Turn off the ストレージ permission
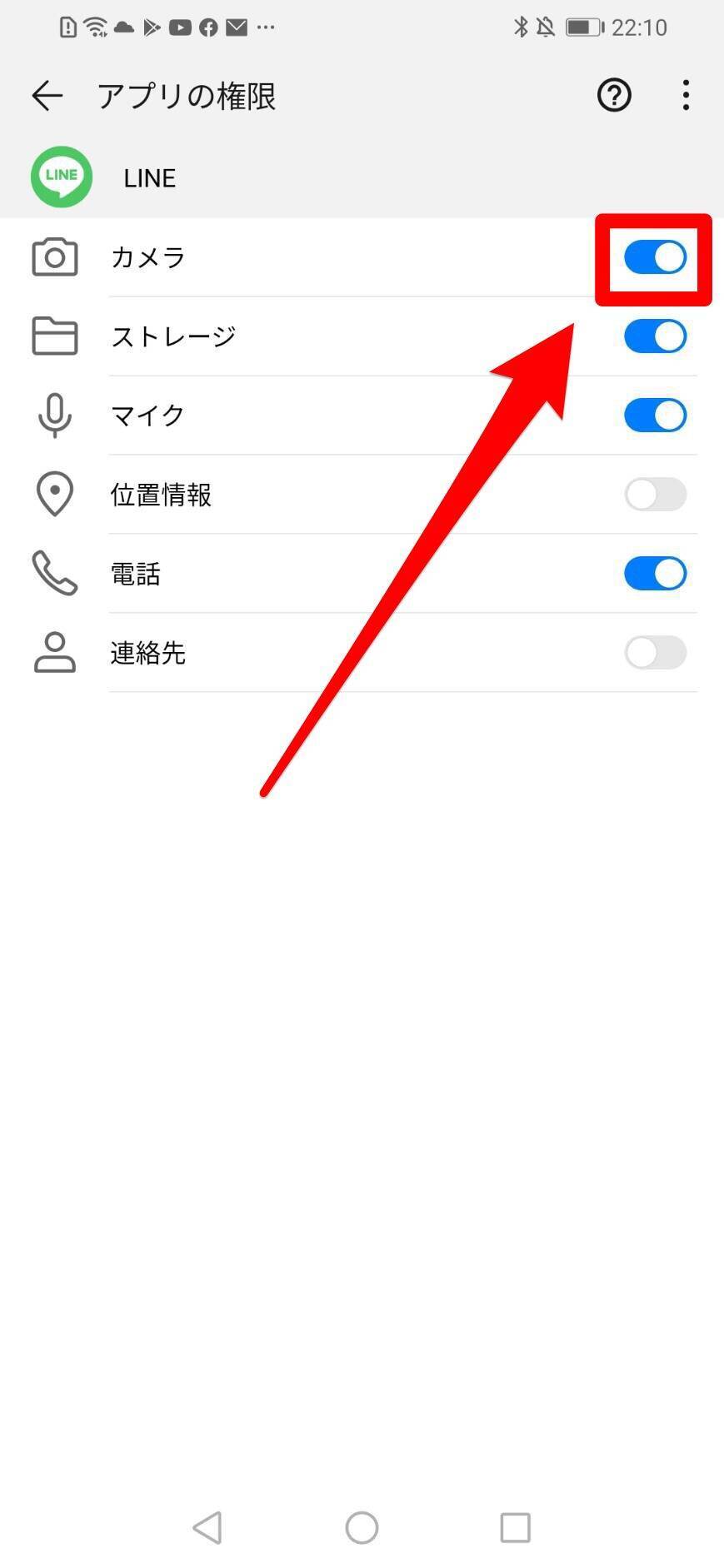 click(655, 336)
